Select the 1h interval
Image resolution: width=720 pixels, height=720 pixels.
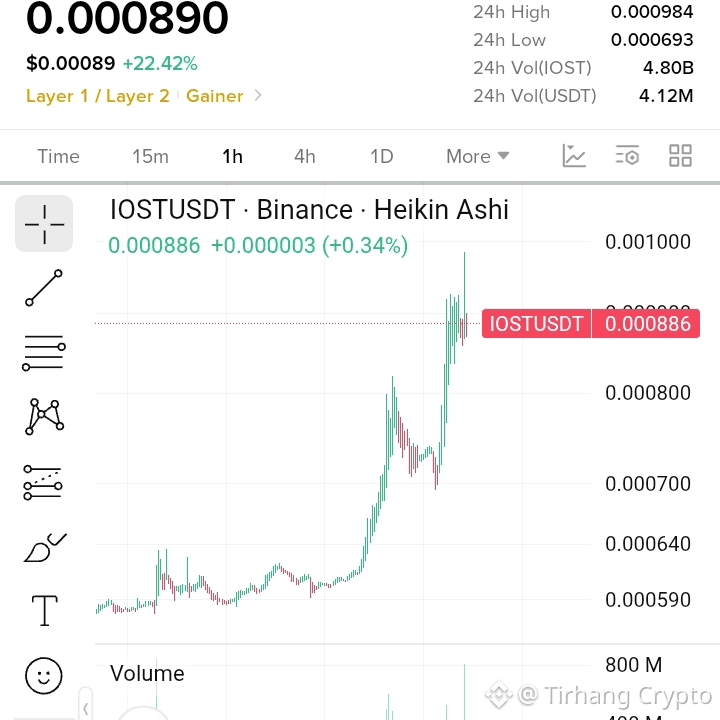point(232,157)
